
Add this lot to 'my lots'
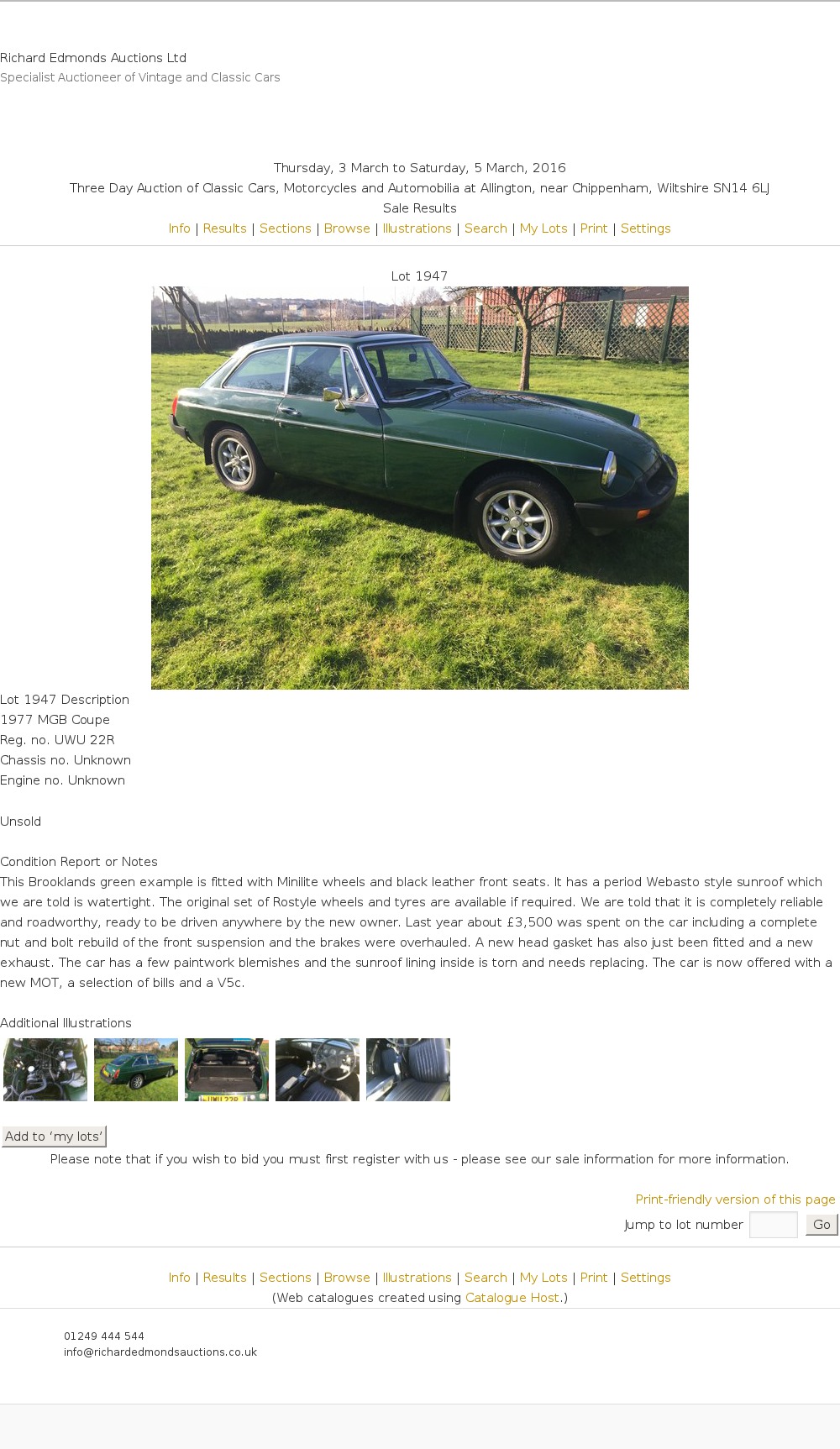tap(54, 1137)
